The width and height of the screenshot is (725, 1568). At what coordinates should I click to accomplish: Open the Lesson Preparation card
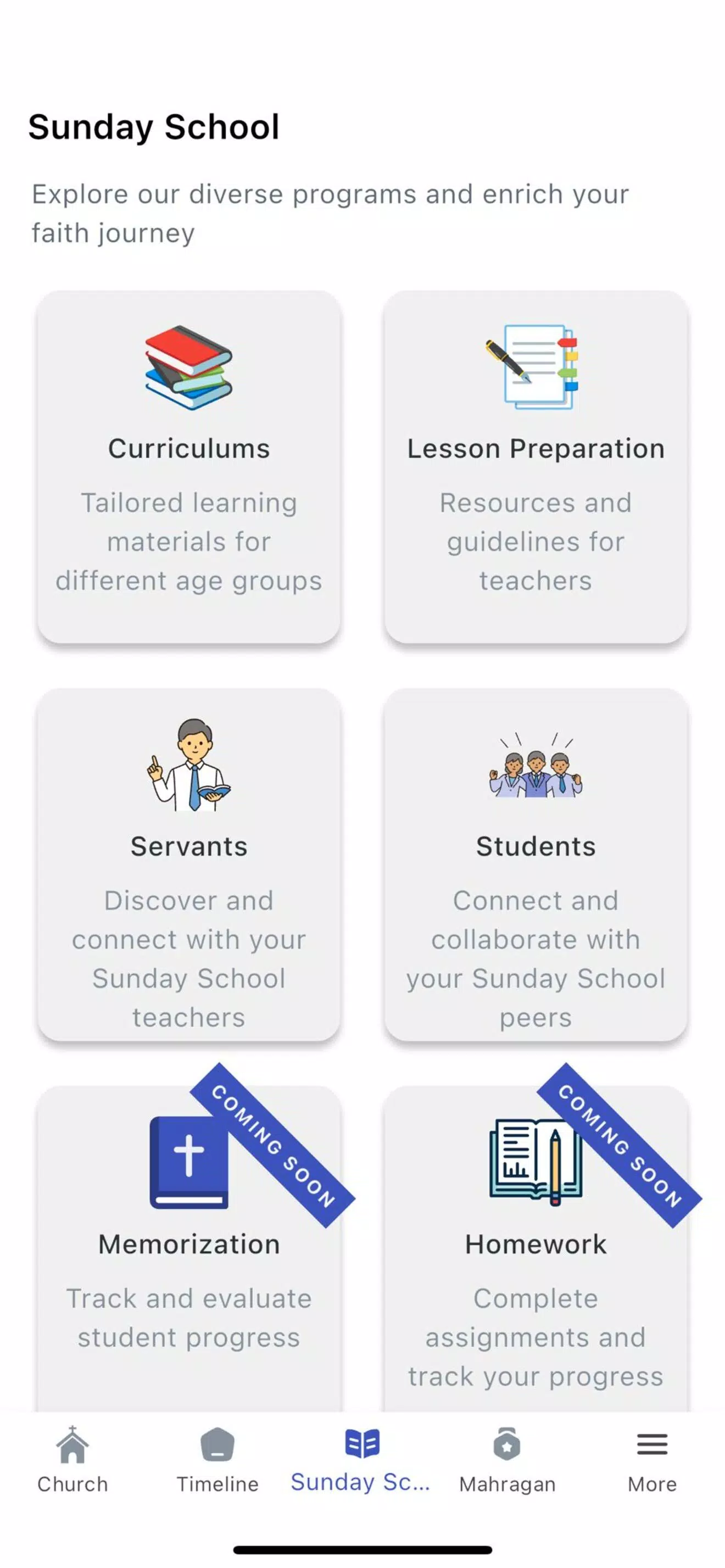[x=536, y=466]
